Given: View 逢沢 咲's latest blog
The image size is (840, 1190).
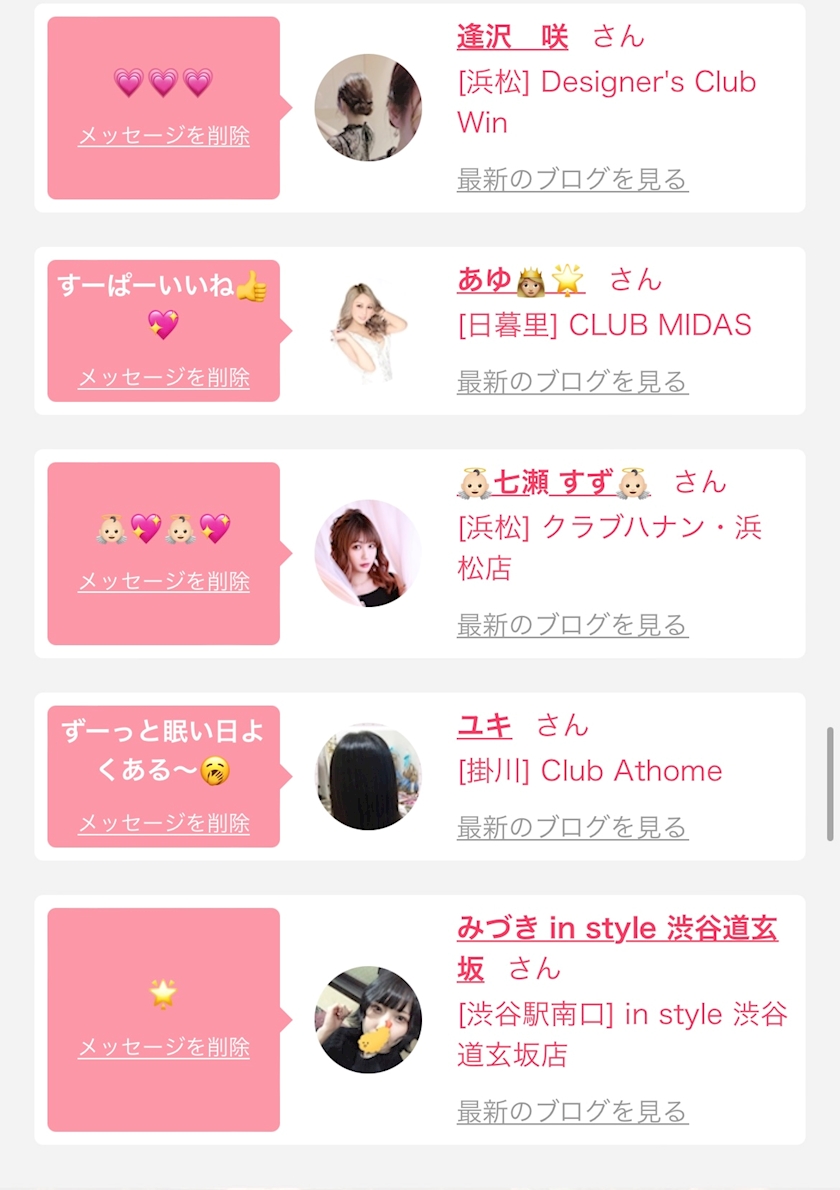Looking at the screenshot, I should tap(572, 180).
